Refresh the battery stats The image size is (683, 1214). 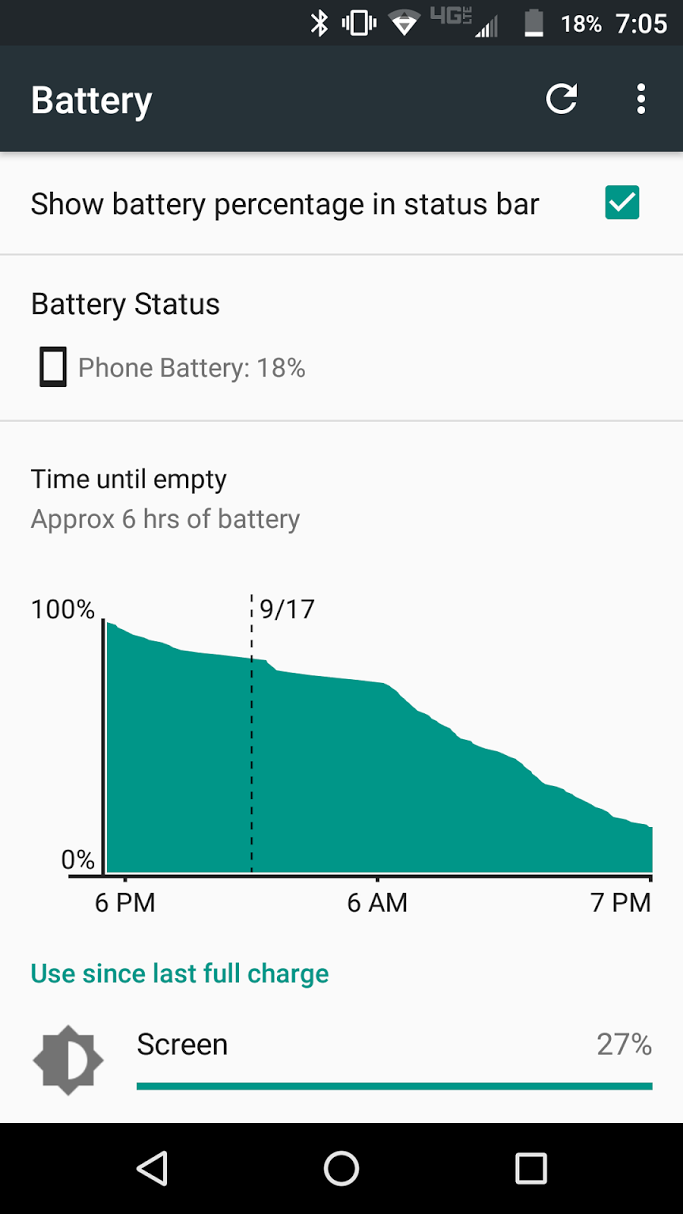coord(561,99)
